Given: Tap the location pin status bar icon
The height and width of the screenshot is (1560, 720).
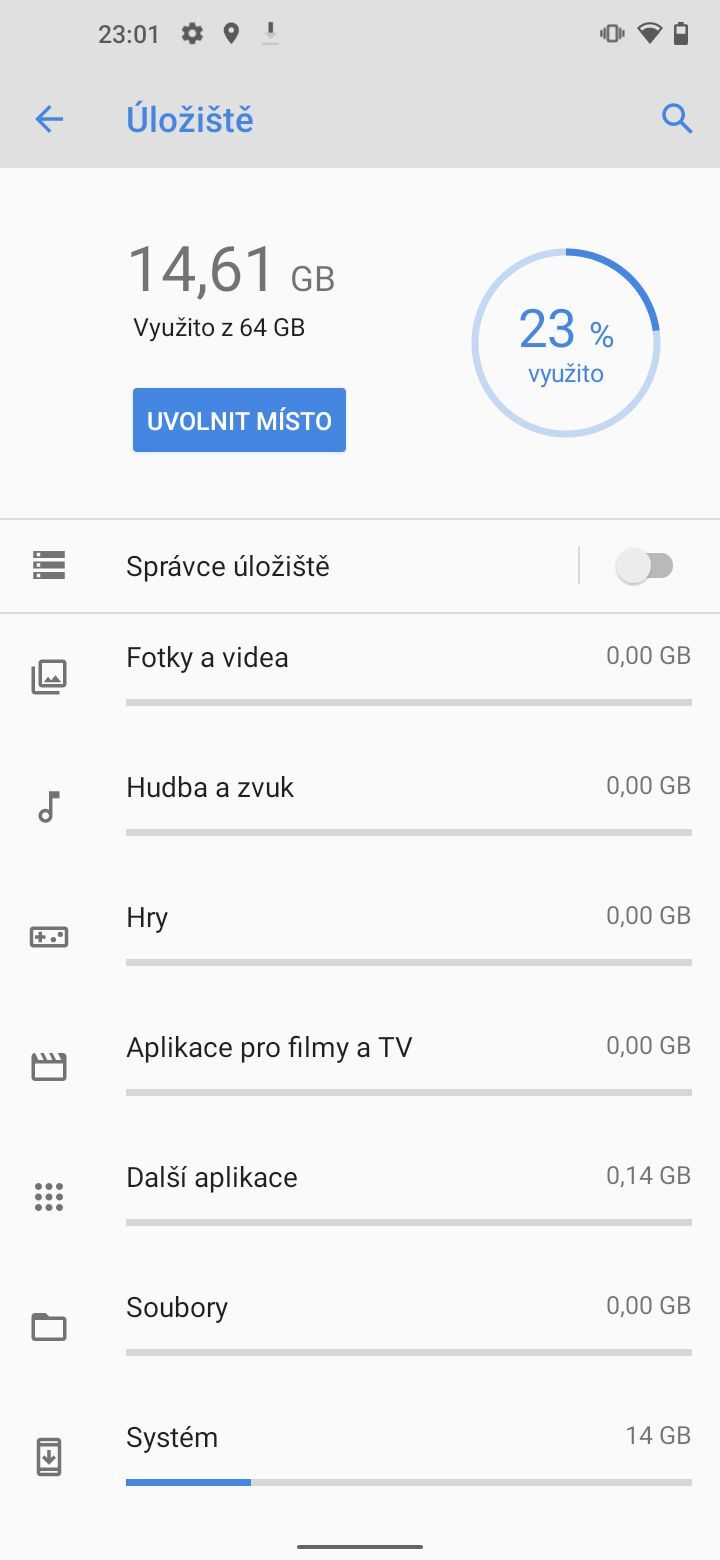Looking at the screenshot, I should click(x=231, y=33).
